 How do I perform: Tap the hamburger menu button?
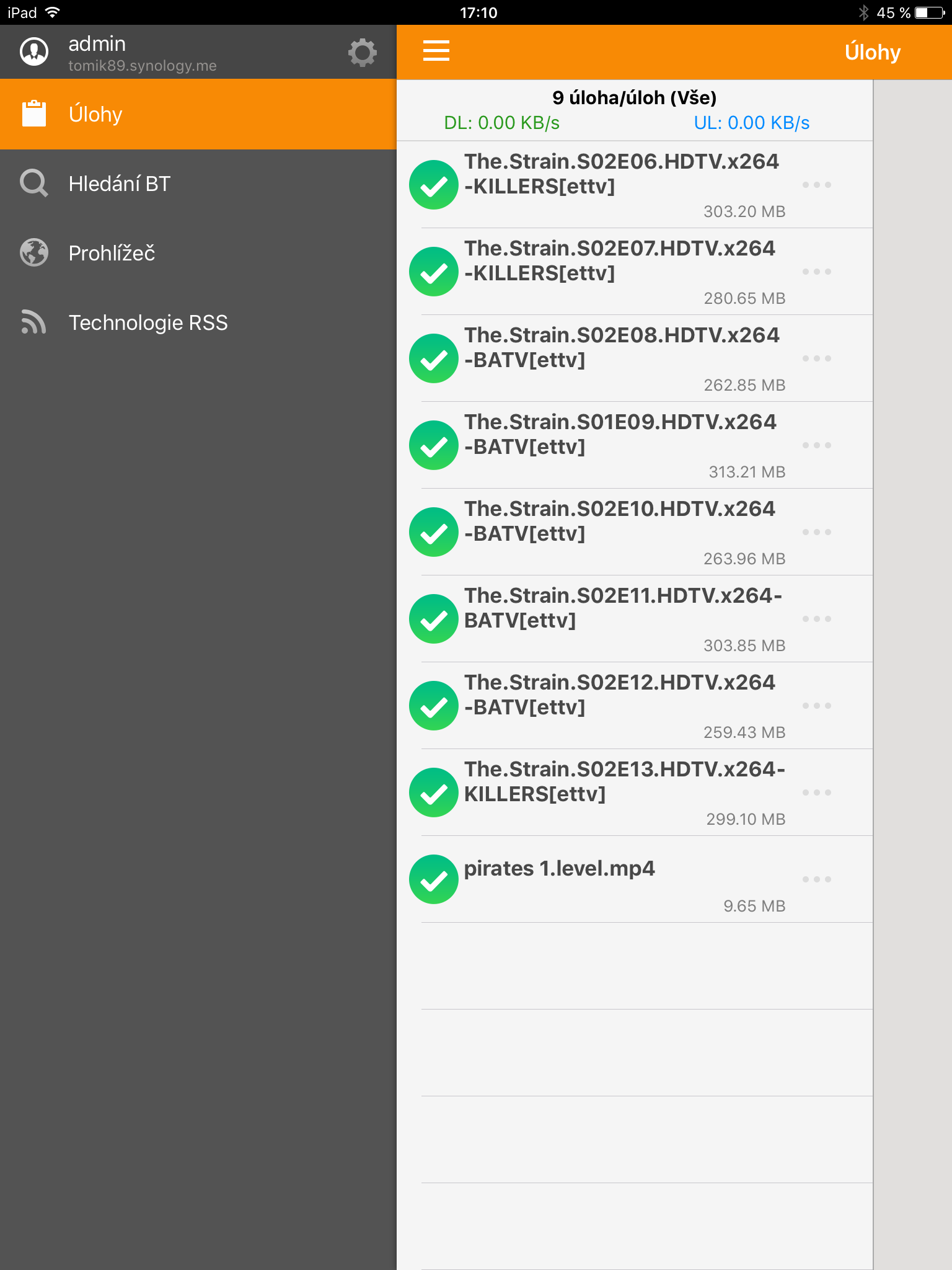pos(436,51)
